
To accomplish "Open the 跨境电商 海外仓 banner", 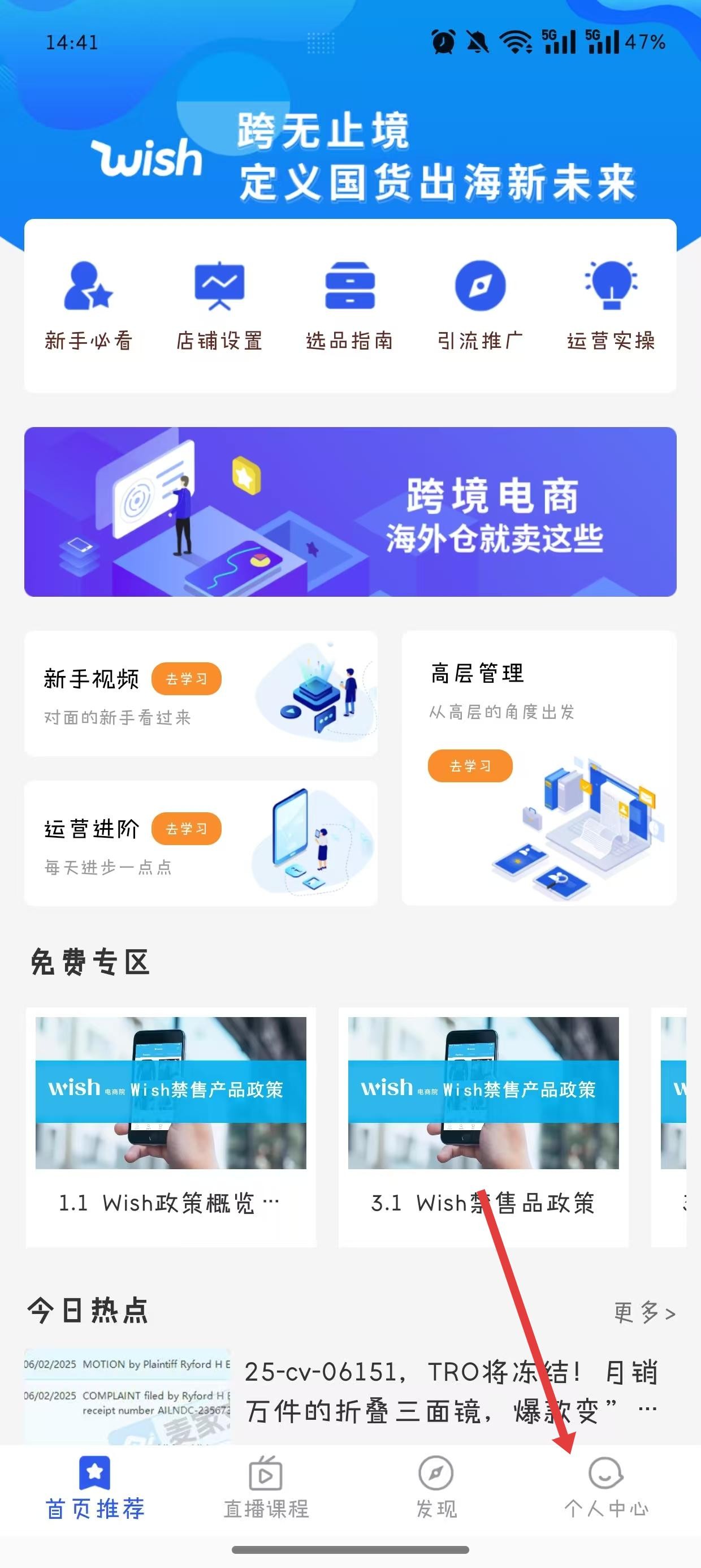I will pyautogui.click(x=350, y=512).
